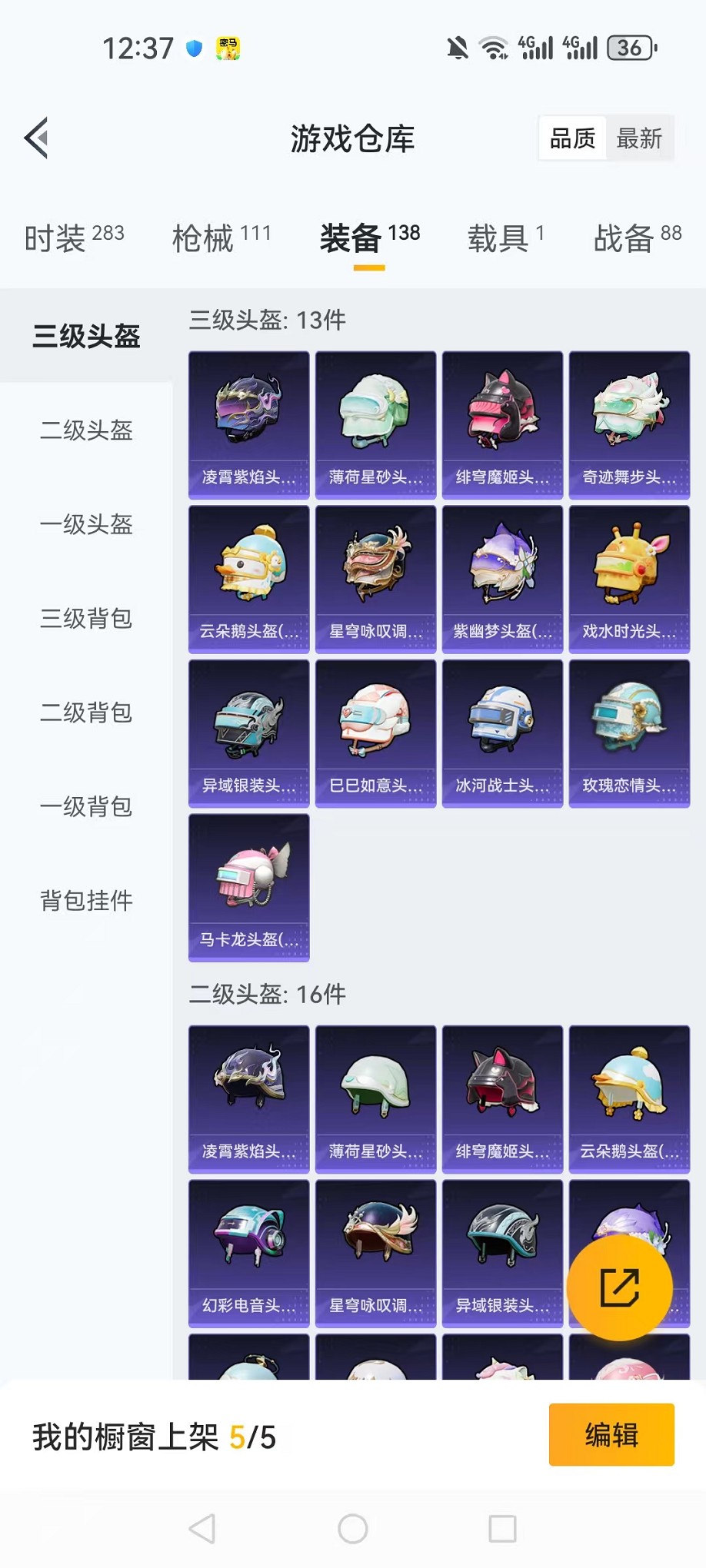Open the 紫幽梦头盔 item
Image resolution: width=706 pixels, height=1568 pixels.
pyautogui.click(x=502, y=579)
